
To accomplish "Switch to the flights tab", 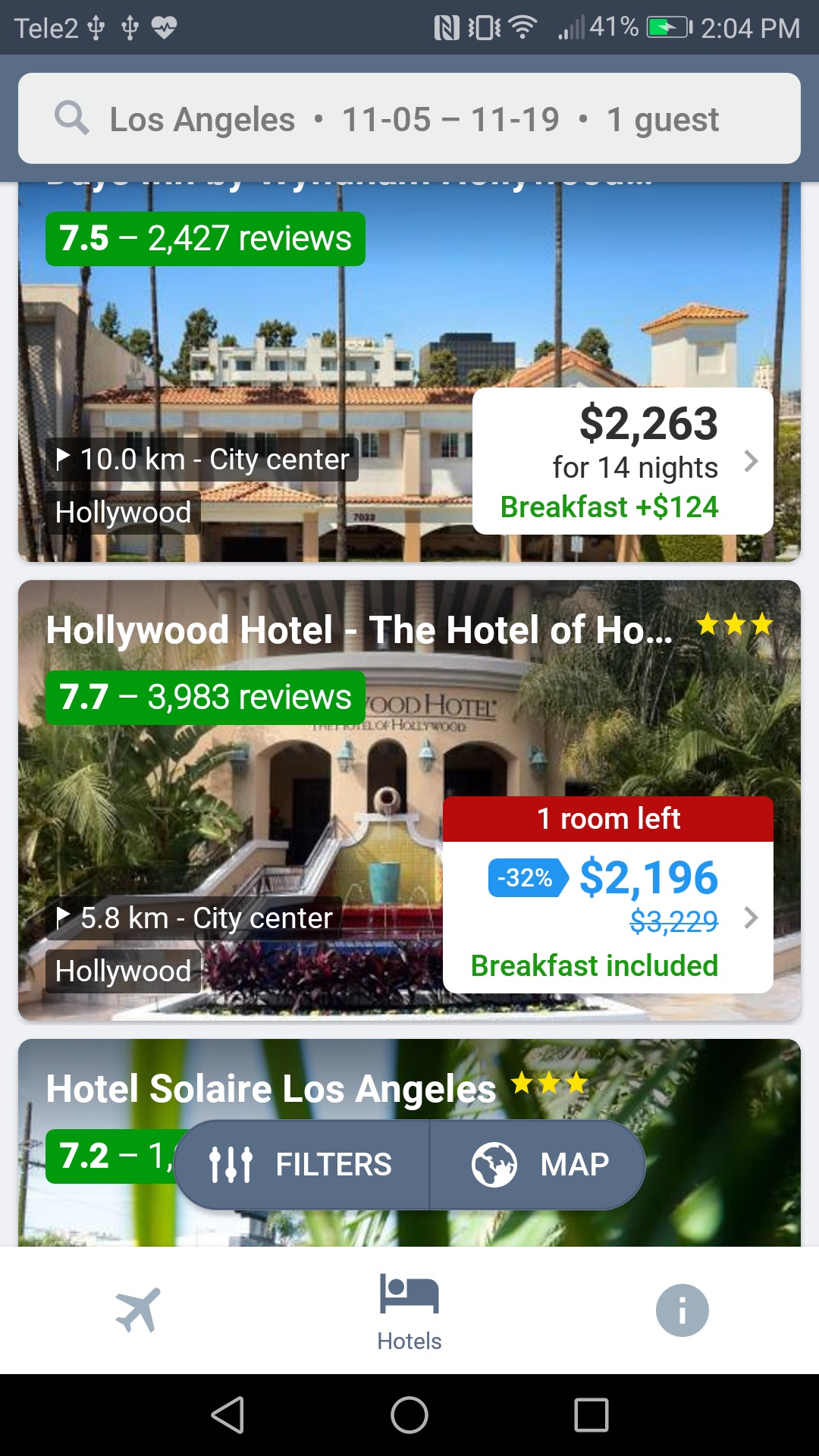I will coord(137,1310).
